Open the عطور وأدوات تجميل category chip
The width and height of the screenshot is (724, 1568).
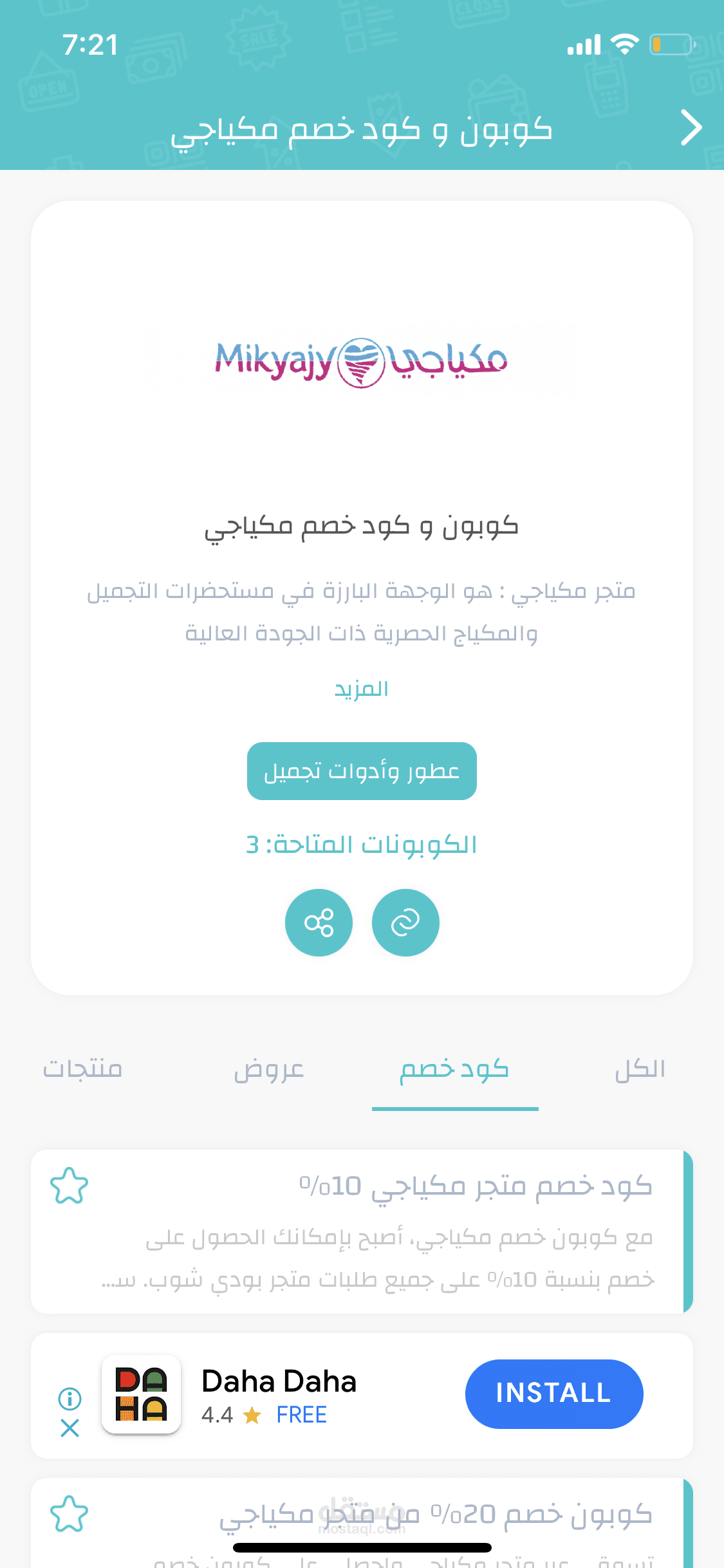(x=362, y=771)
